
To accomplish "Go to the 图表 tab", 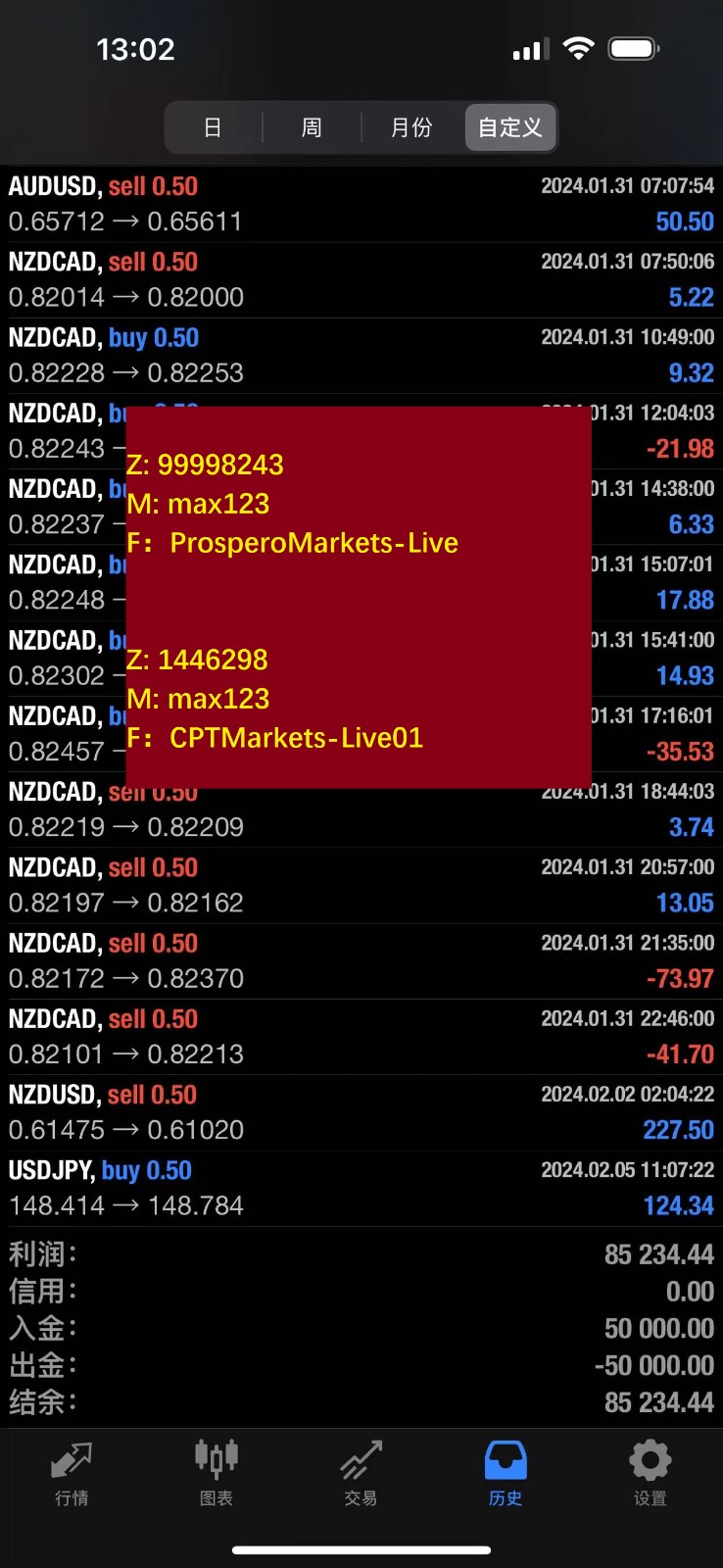I will 217,1473.
